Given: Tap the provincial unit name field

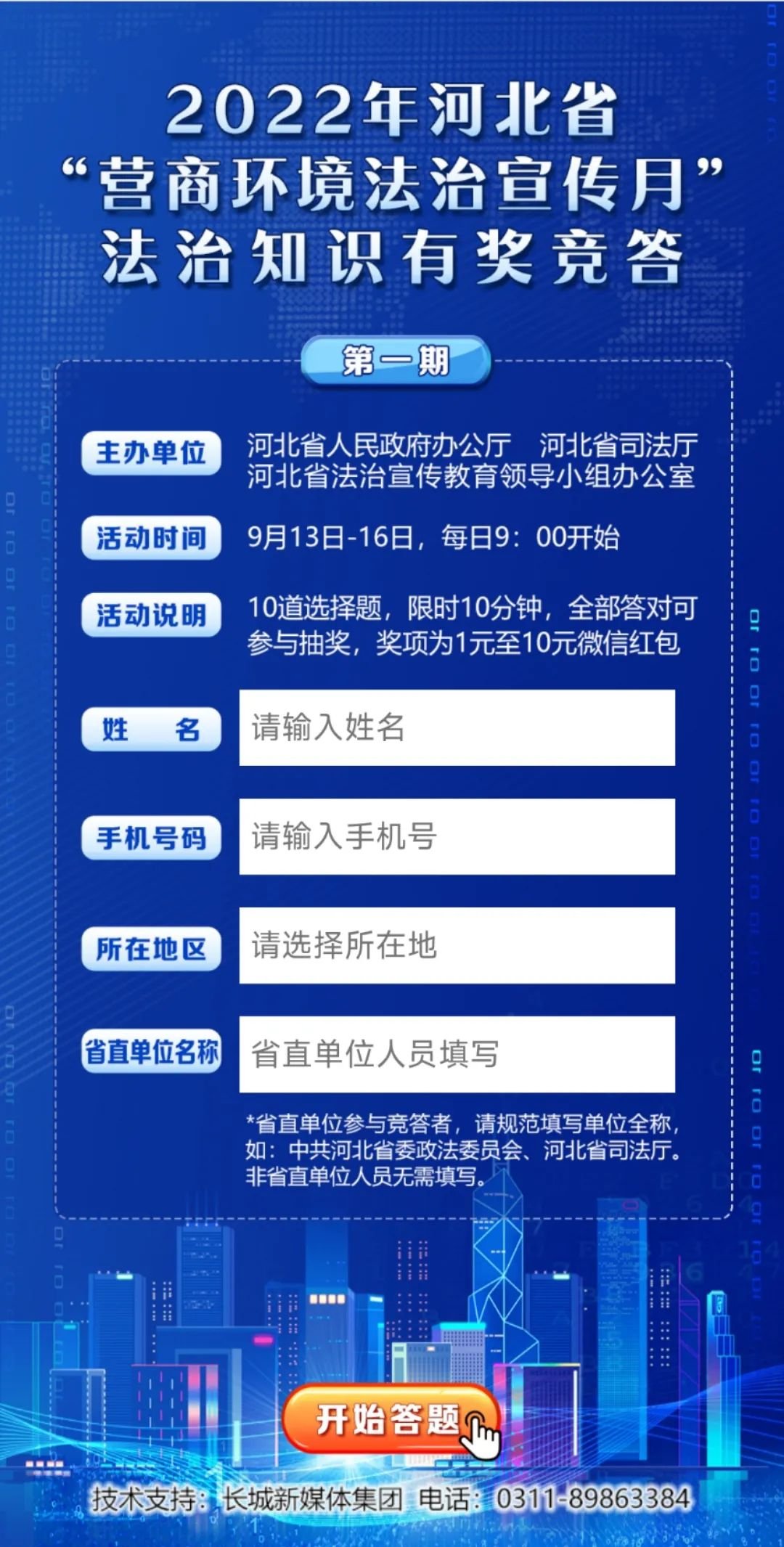Looking at the screenshot, I should tap(457, 1054).
